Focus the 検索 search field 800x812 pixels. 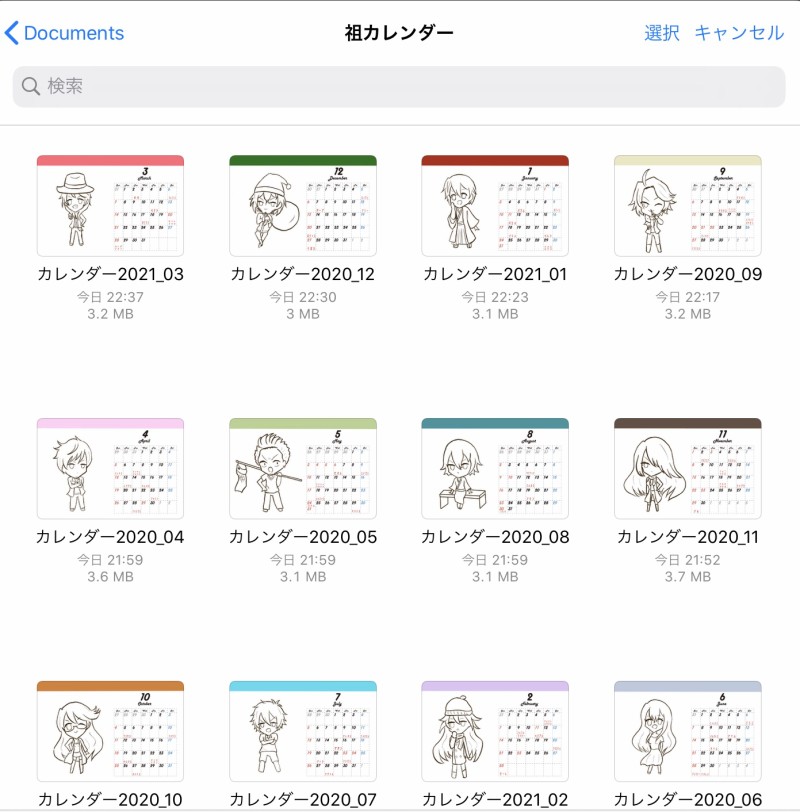(400, 86)
